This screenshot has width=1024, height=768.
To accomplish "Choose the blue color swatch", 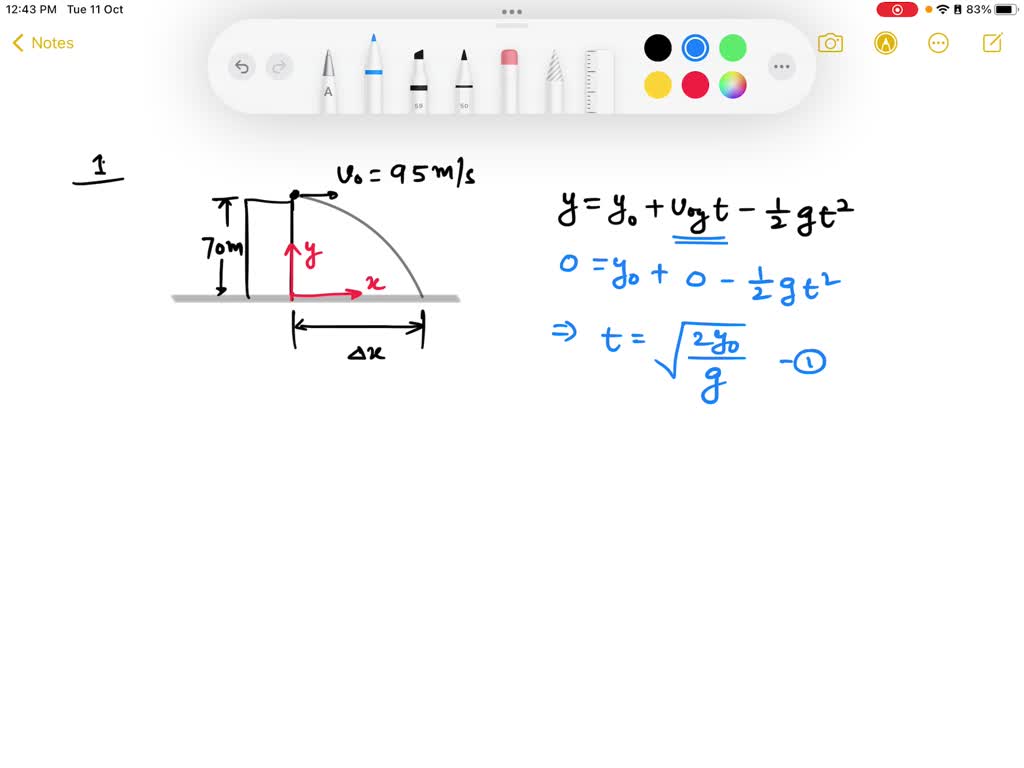I will tap(695, 47).
